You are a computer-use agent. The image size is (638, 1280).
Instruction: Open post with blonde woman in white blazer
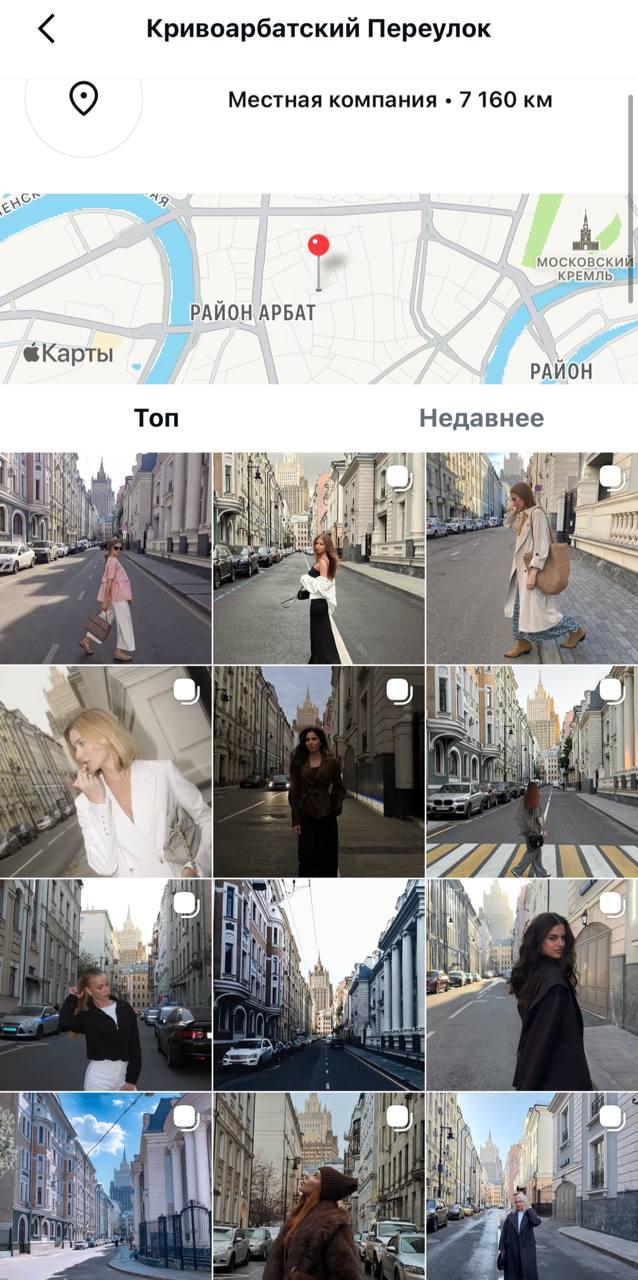point(105,771)
